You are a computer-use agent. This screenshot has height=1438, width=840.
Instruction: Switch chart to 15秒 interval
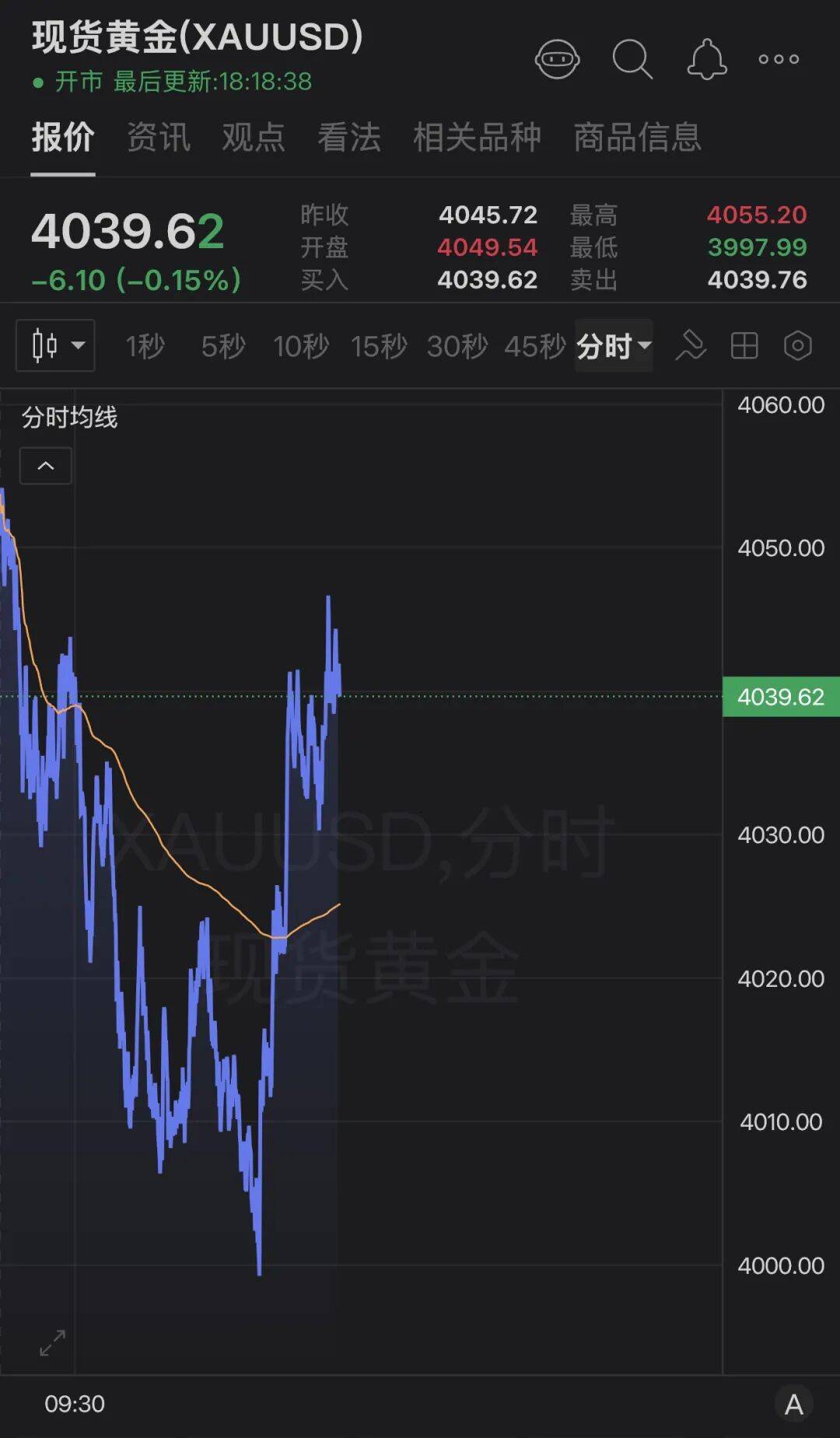(x=379, y=346)
